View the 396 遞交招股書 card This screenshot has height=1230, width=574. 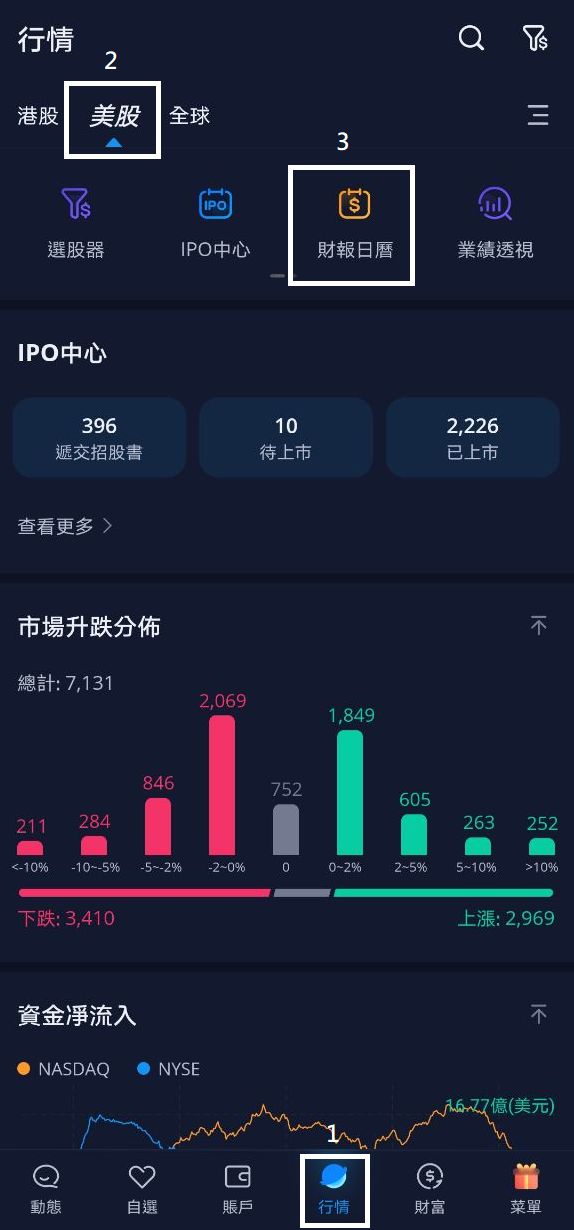99,437
